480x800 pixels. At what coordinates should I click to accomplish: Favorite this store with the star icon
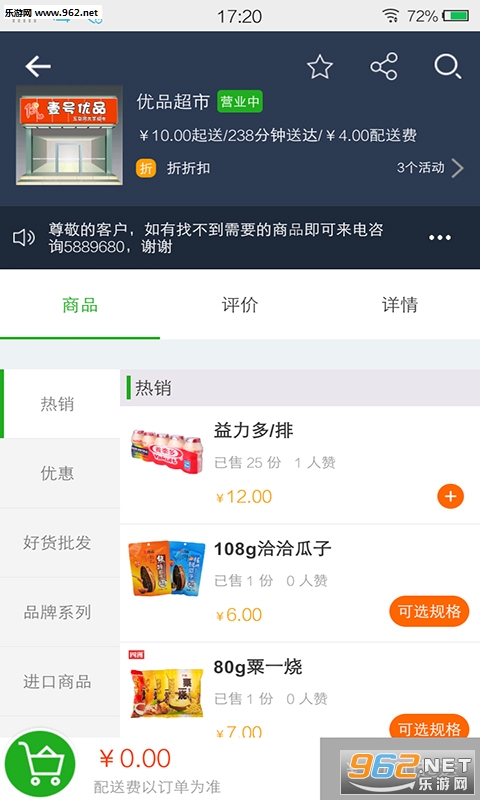pyautogui.click(x=320, y=67)
